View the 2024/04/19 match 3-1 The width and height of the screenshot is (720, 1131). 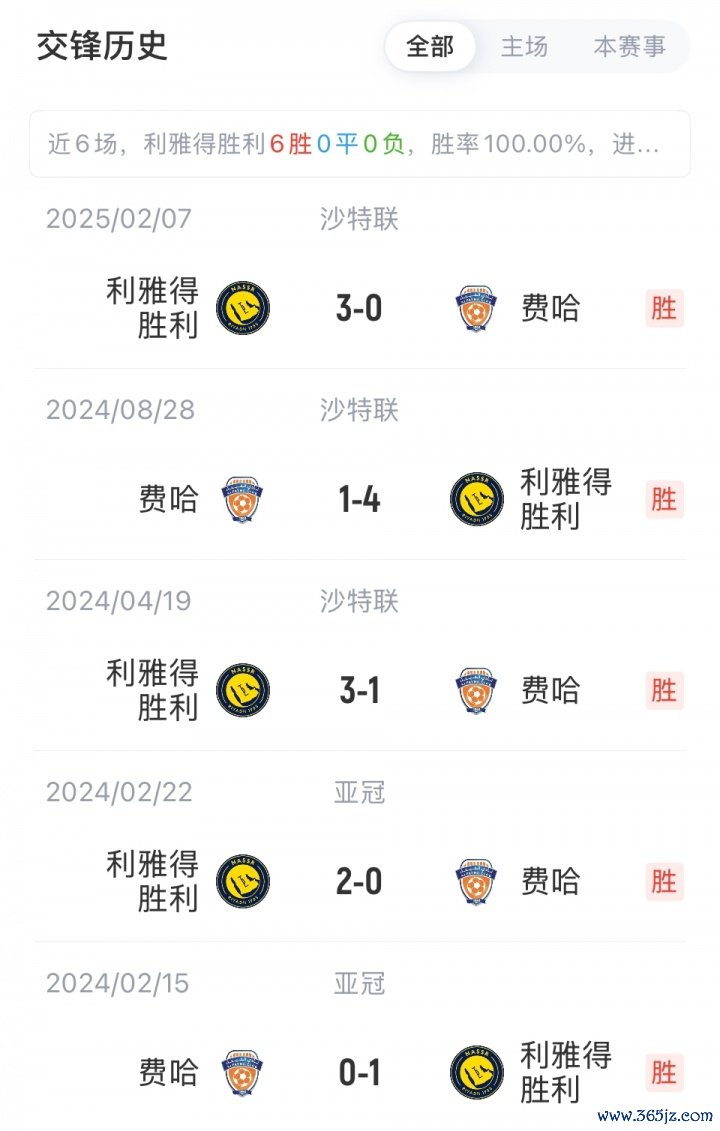click(x=359, y=690)
